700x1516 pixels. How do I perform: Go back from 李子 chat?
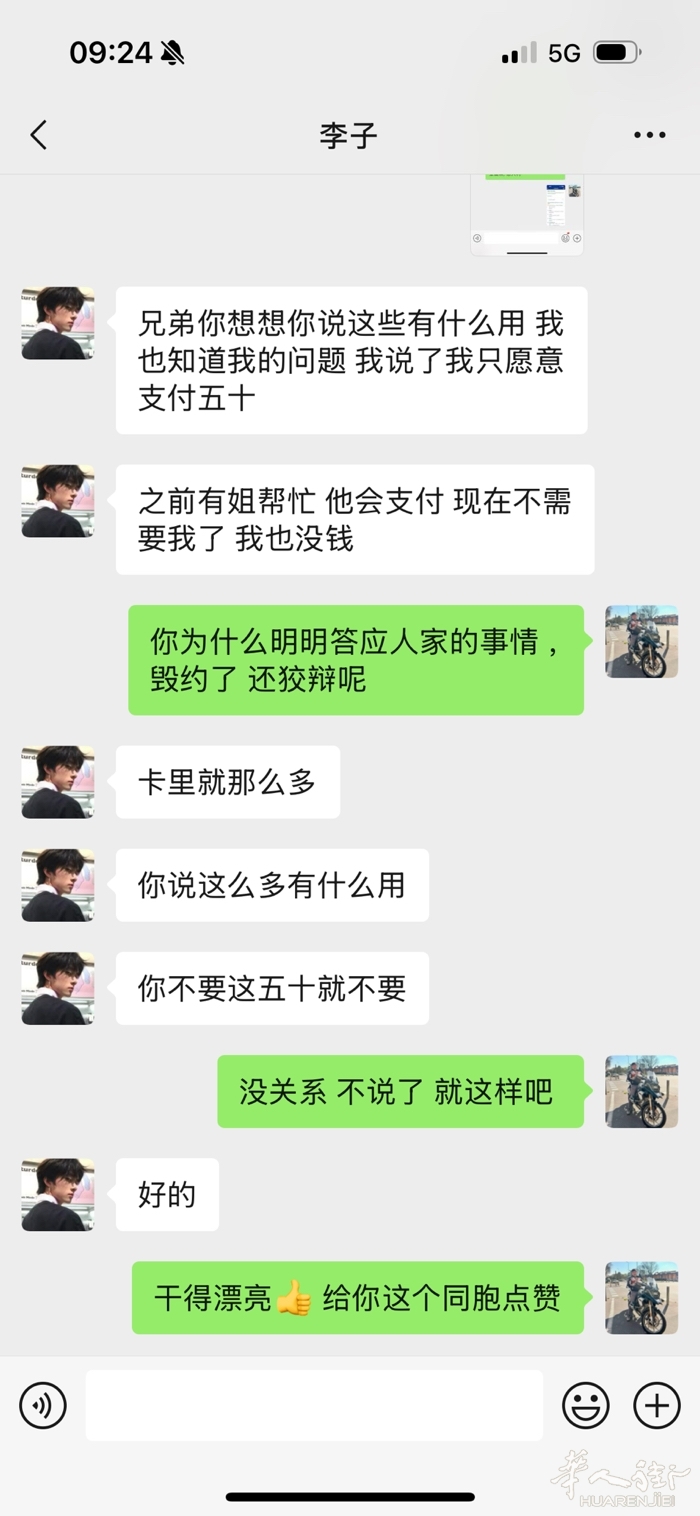tap(39, 135)
